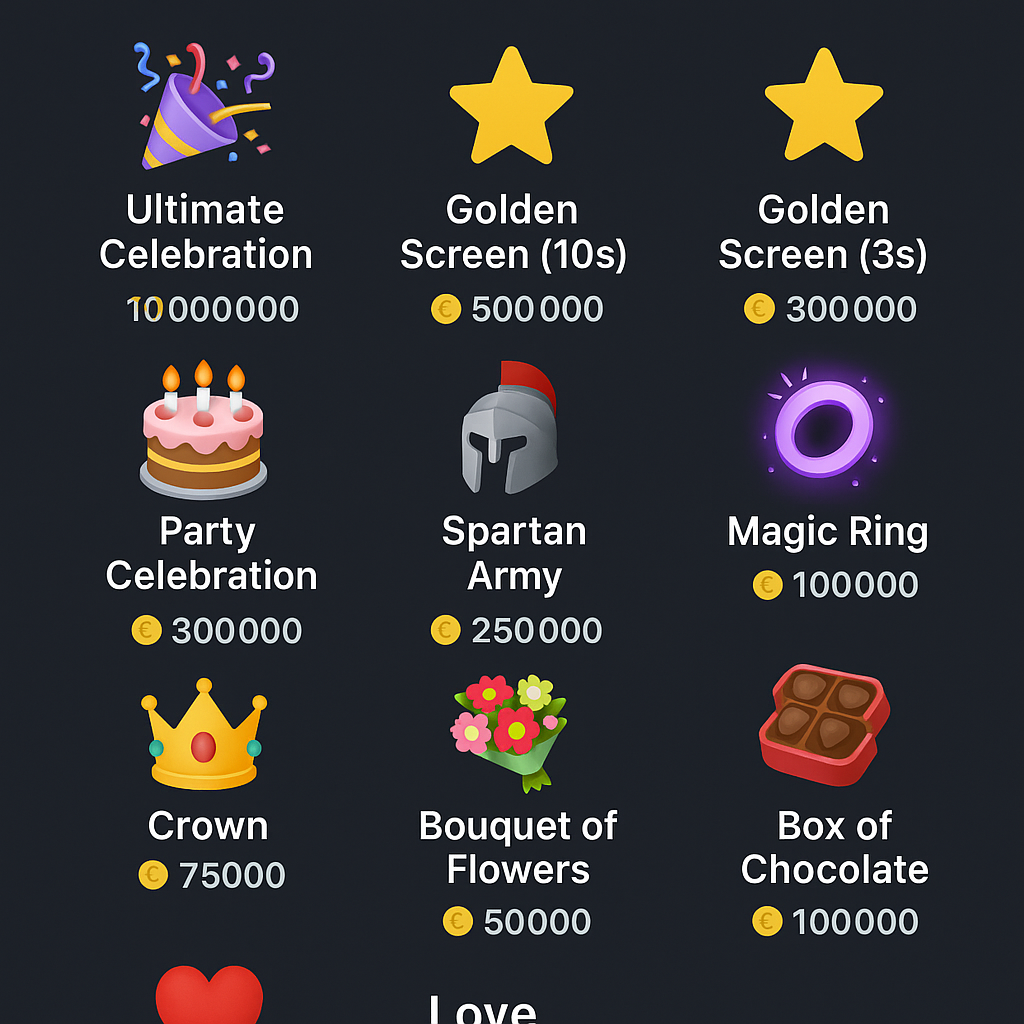Pick the Box of Chocolate gift
The width and height of the screenshot is (1024, 1024).
point(826,726)
